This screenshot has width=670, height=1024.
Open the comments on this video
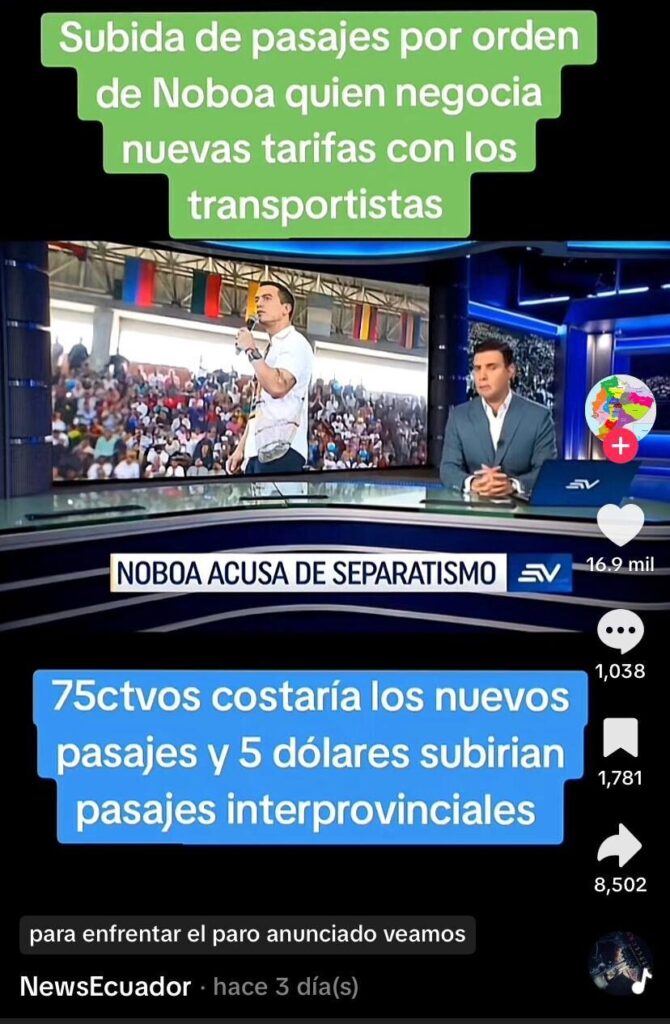click(x=620, y=633)
